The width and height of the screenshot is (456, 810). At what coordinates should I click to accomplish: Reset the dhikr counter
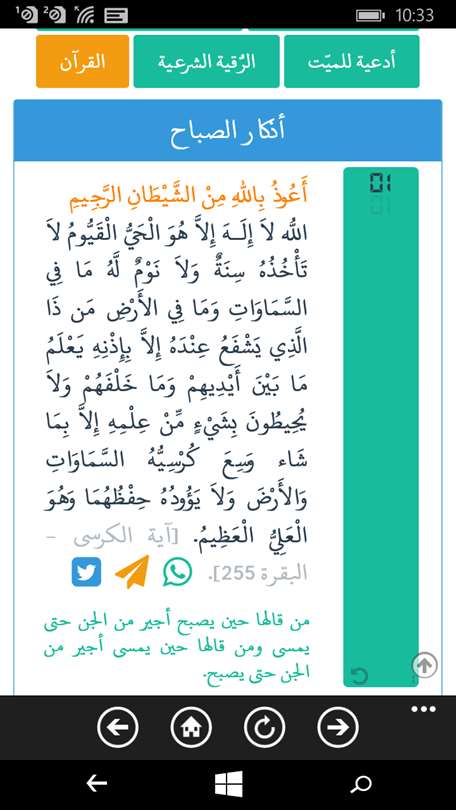pyautogui.click(x=359, y=675)
